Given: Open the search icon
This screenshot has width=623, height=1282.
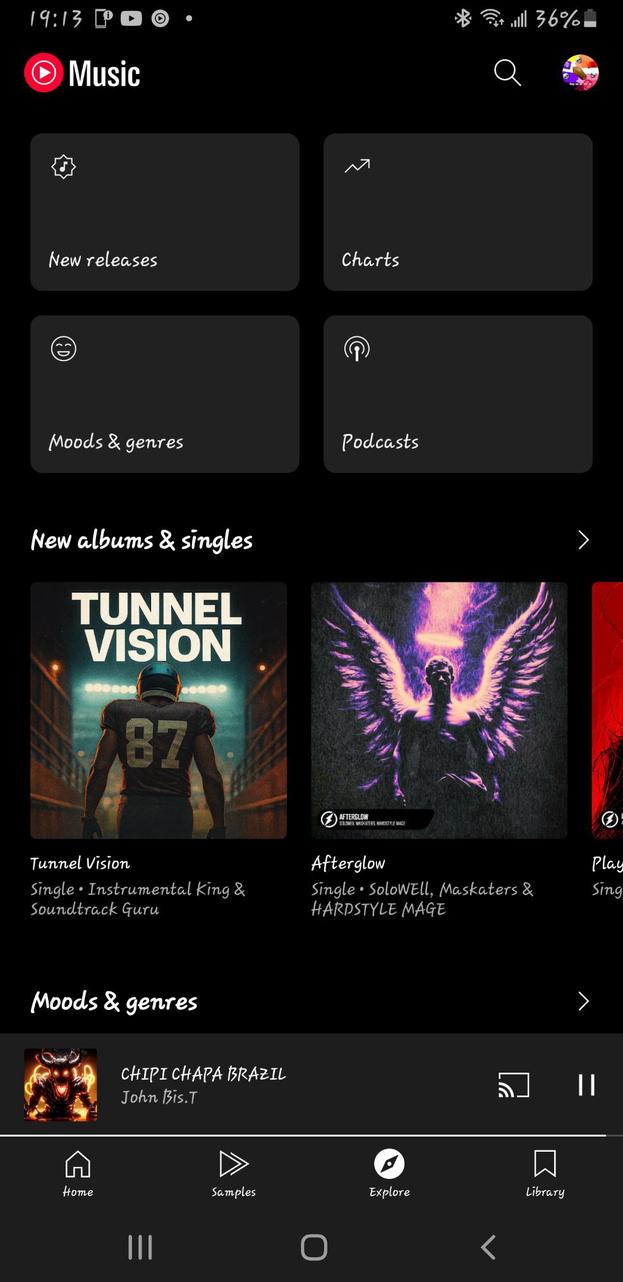Looking at the screenshot, I should point(507,73).
